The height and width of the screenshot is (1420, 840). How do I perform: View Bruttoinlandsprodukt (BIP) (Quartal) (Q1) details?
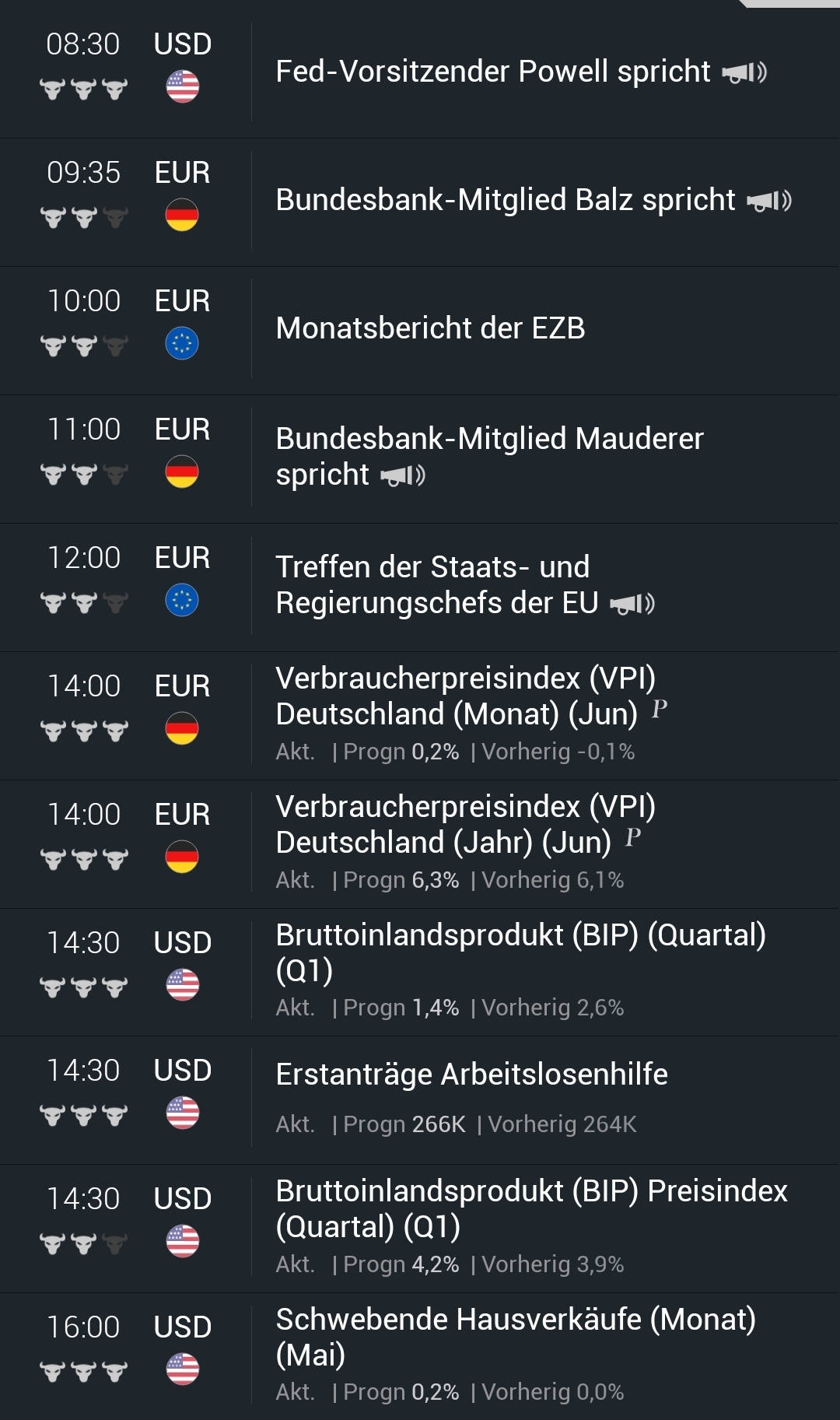coord(520,952)
